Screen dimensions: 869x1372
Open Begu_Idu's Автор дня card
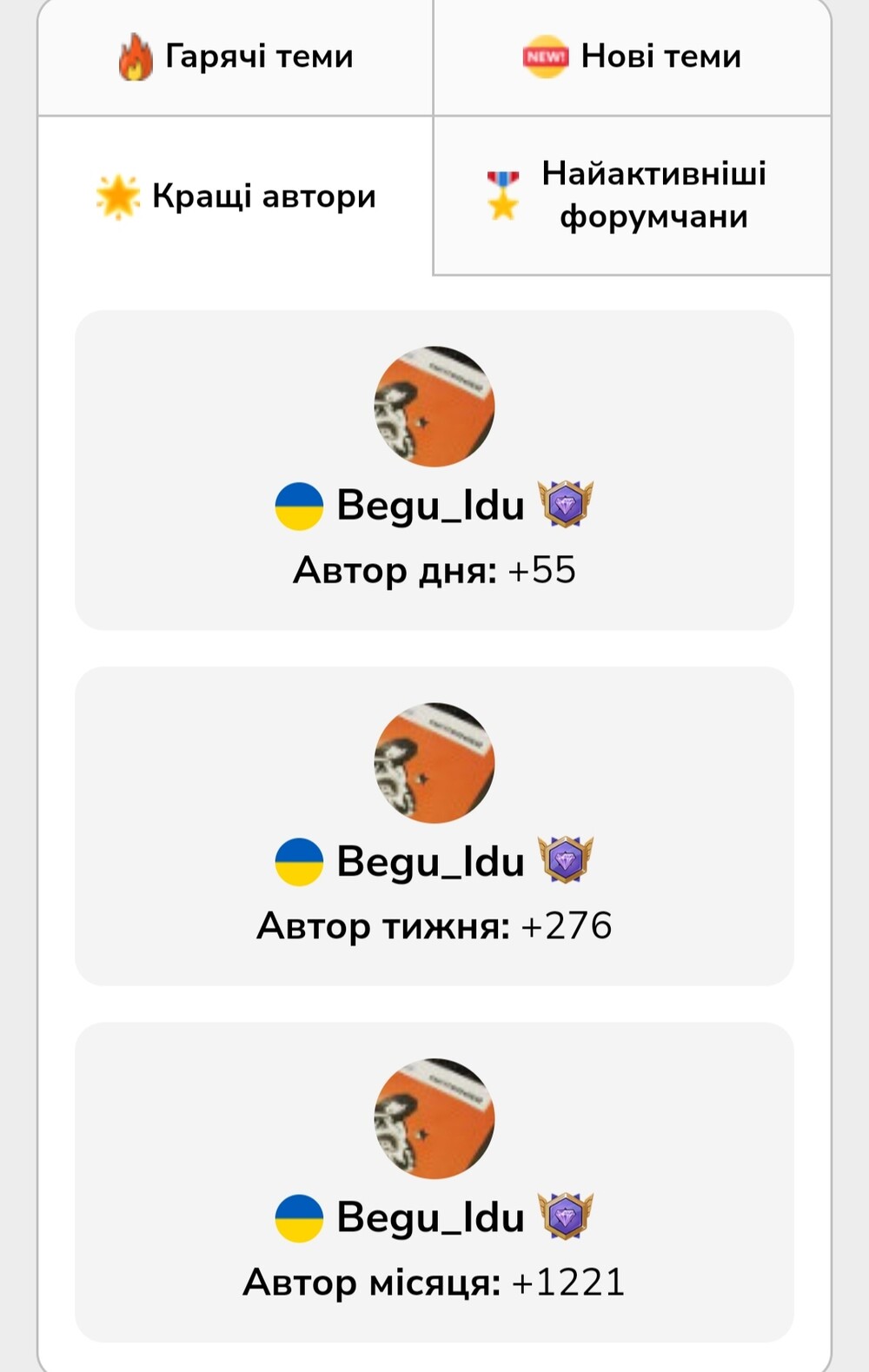434,469
